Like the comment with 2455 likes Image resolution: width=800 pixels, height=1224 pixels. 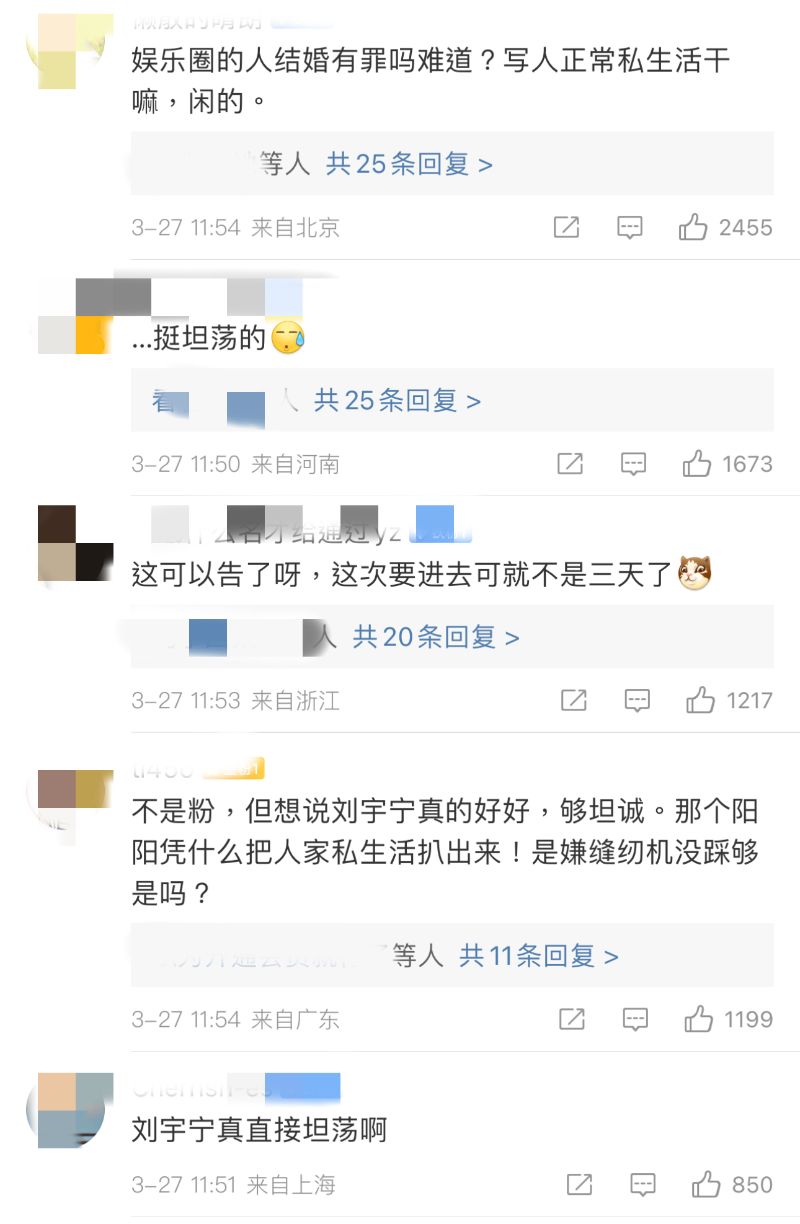tap(693, 228)
